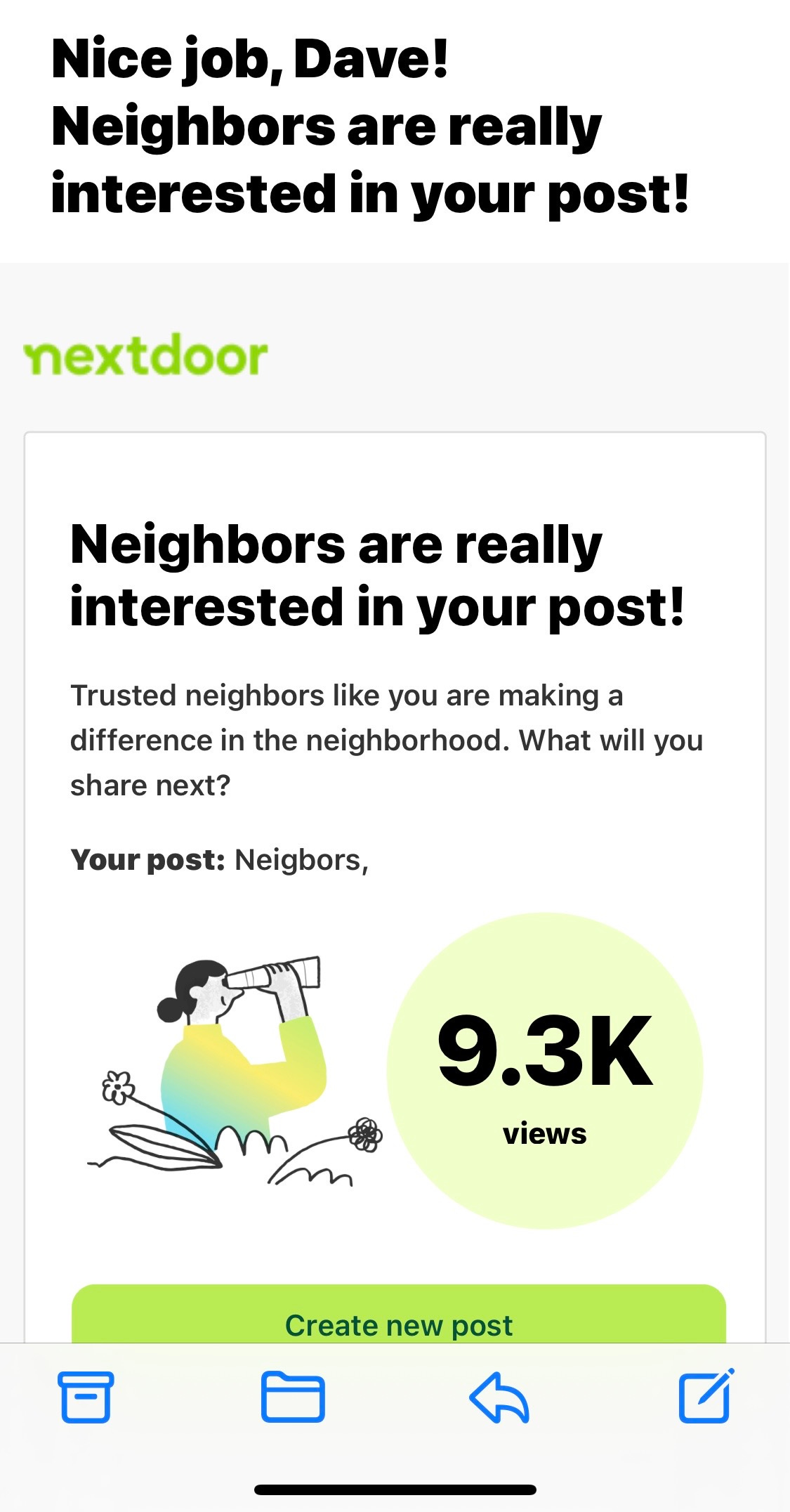Compose a new email
The width and height of the screenshot is (790, 1512).
pyautogui.click(x=705, y=1397)
